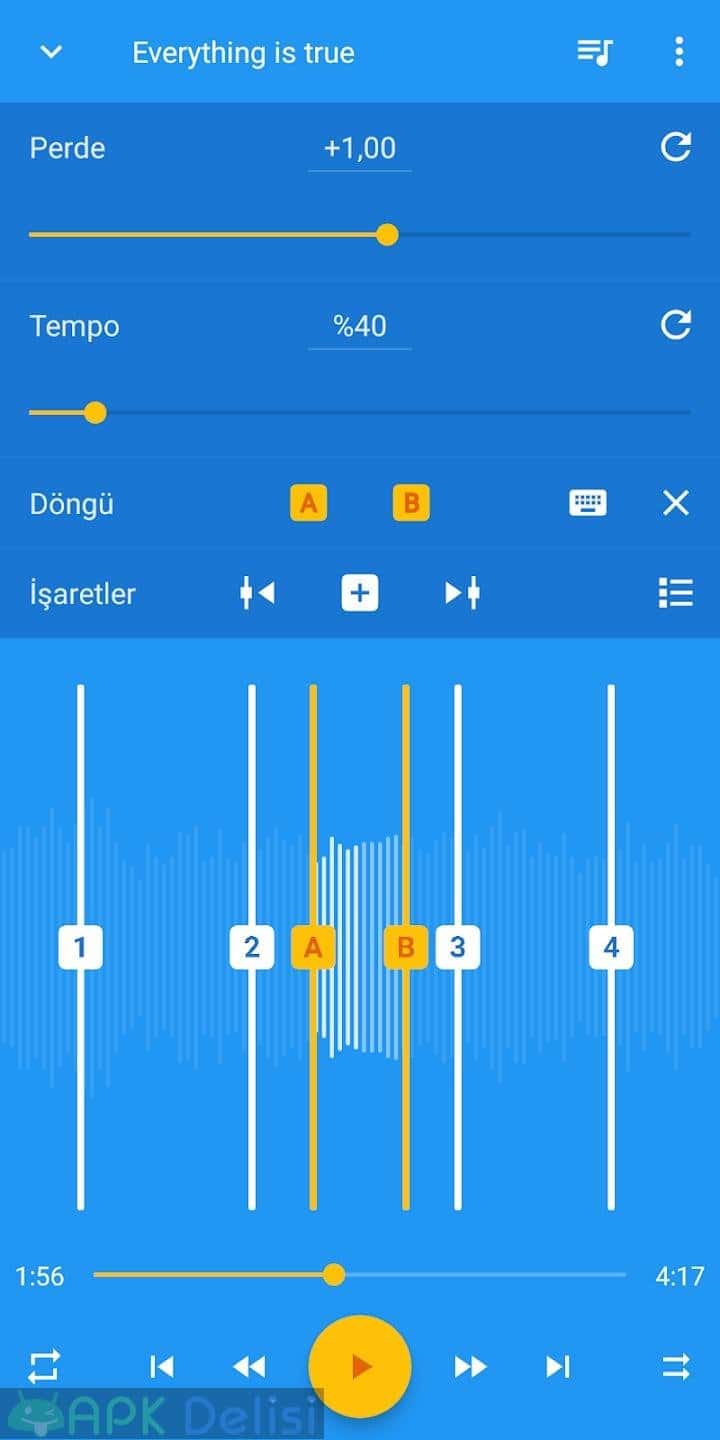Edit the Tempo %40 value field
The image size is (720, 1440).
coord(360,326)
